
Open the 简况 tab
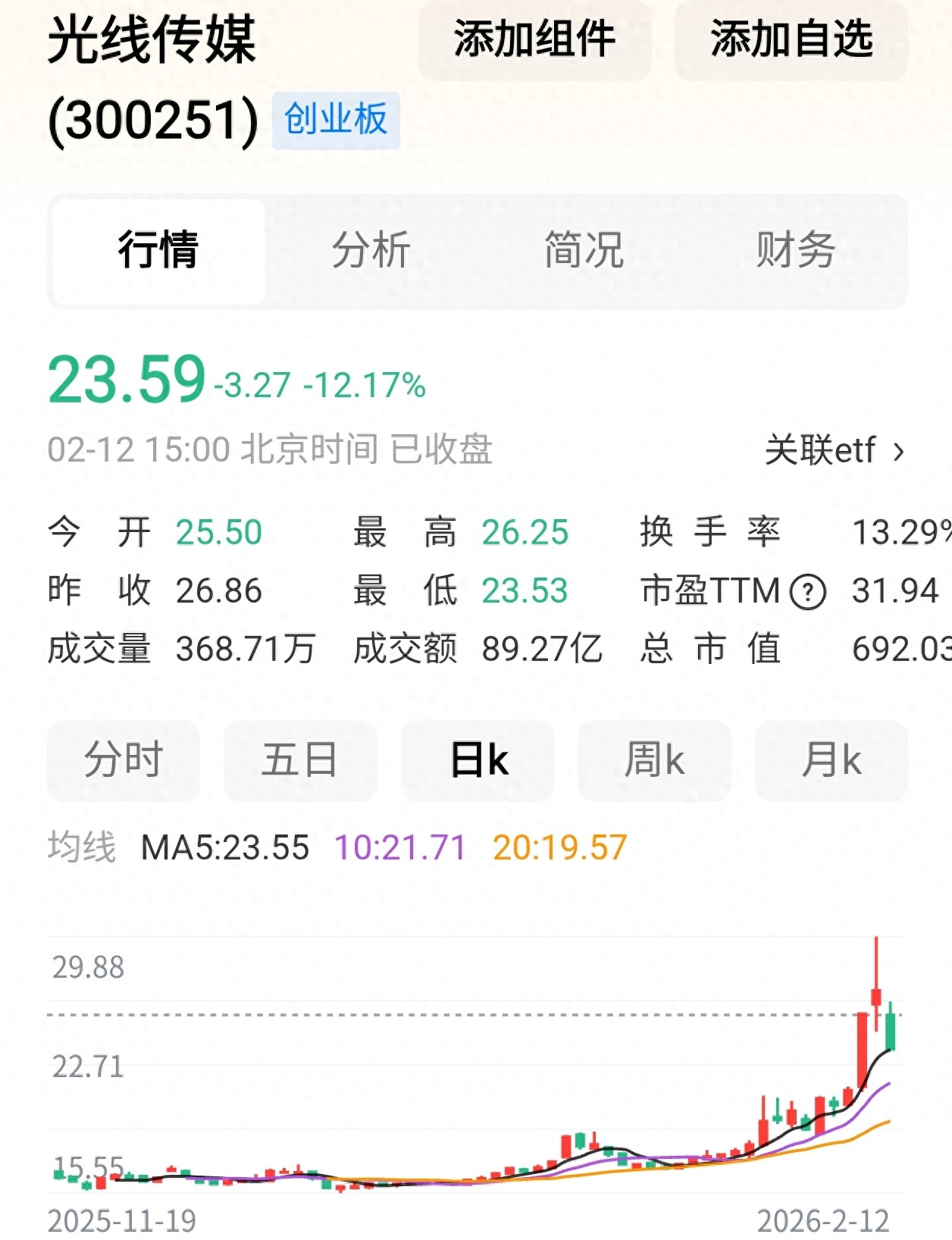(x=584, y=250)
